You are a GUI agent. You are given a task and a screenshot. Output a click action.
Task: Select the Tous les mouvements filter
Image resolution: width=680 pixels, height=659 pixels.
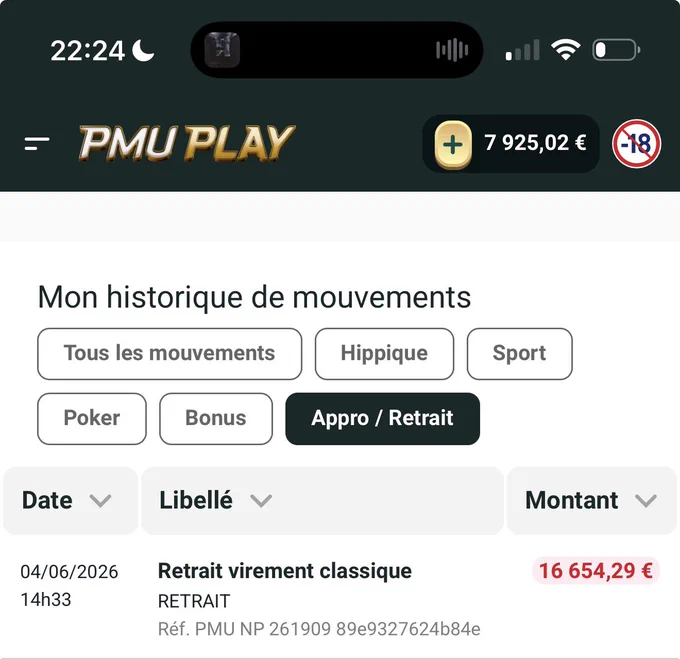pyautogui.click(x=170, y=354)
